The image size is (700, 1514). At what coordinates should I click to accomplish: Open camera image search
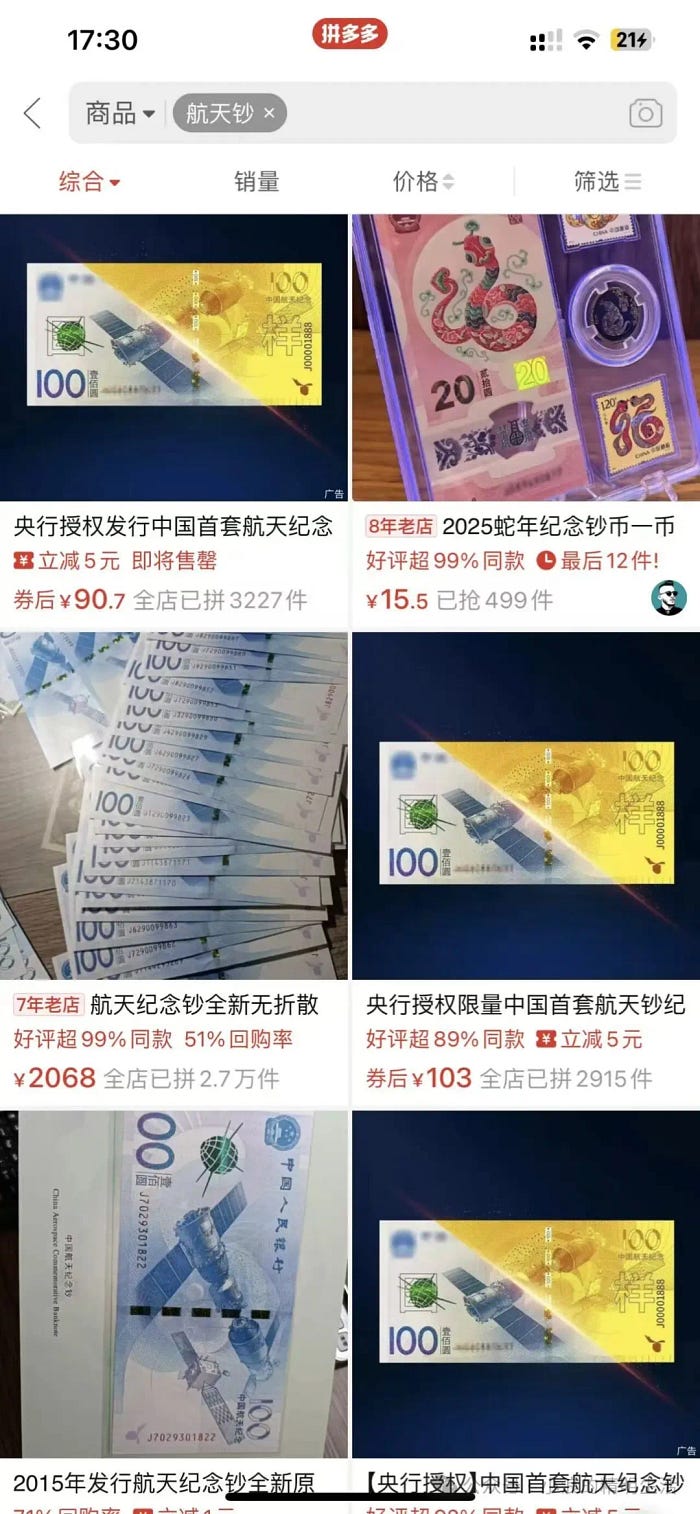(x=645, y=113)
